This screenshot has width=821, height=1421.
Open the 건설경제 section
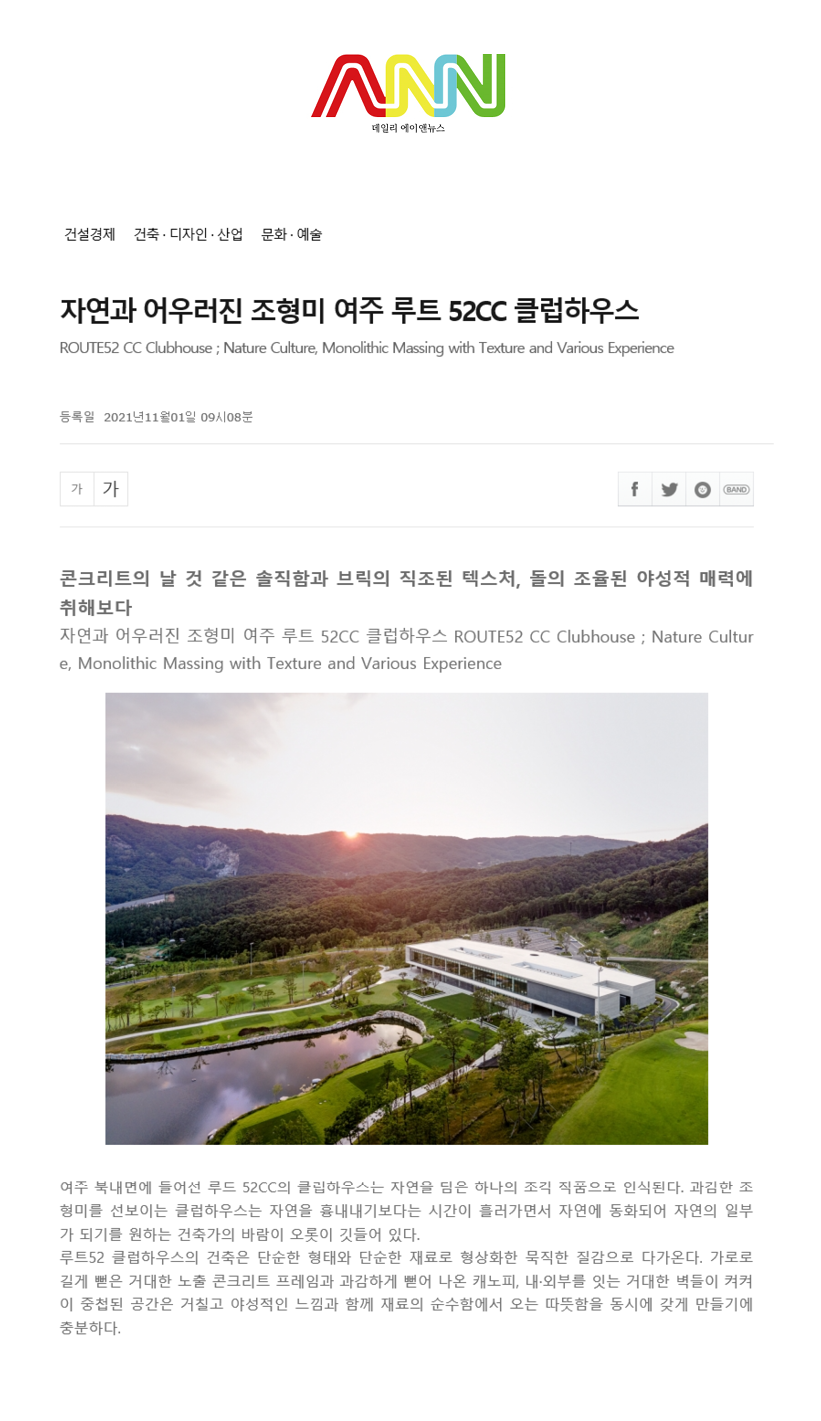(90, 235)
